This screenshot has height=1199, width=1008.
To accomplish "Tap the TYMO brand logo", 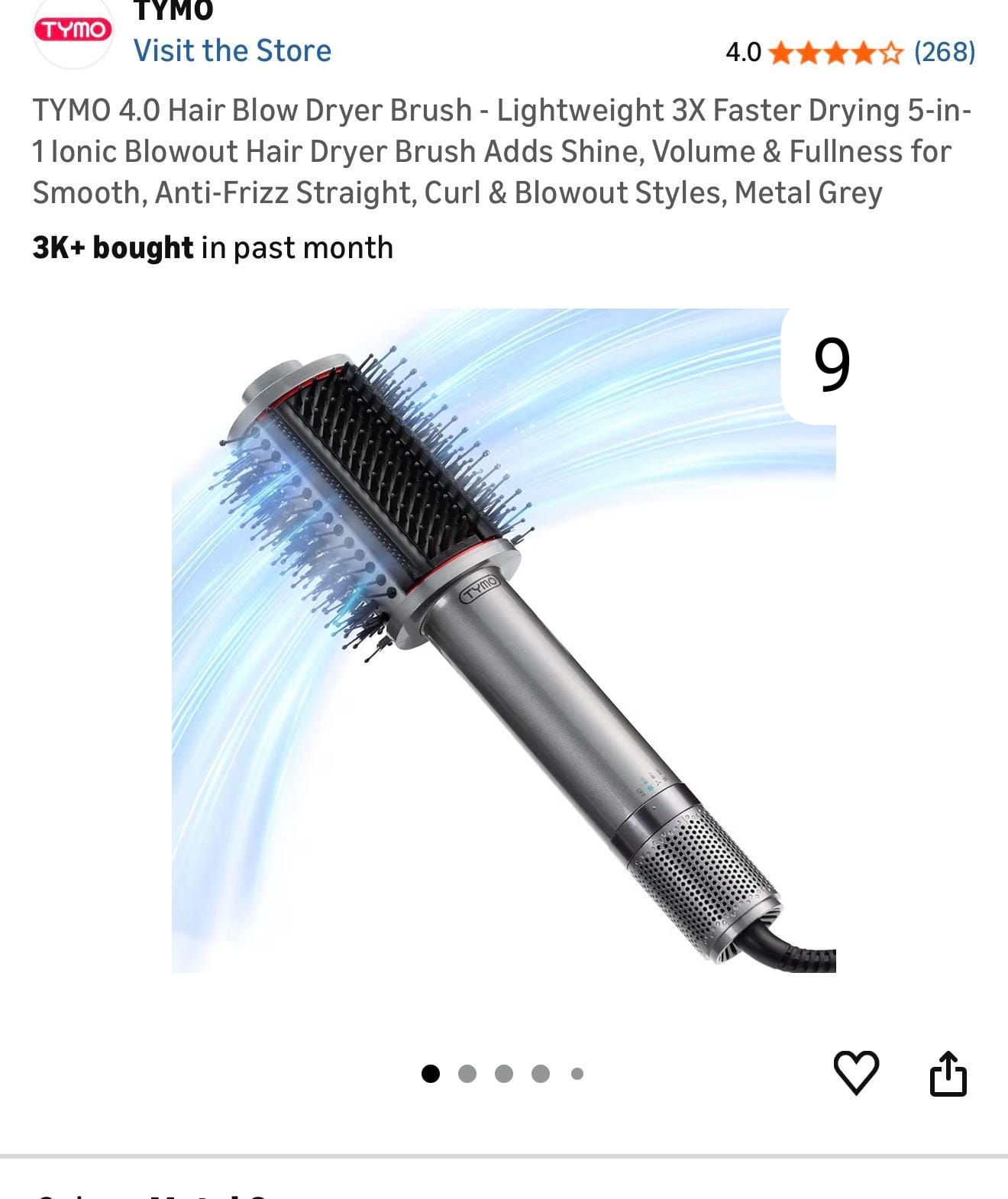I will click(73, 31).
